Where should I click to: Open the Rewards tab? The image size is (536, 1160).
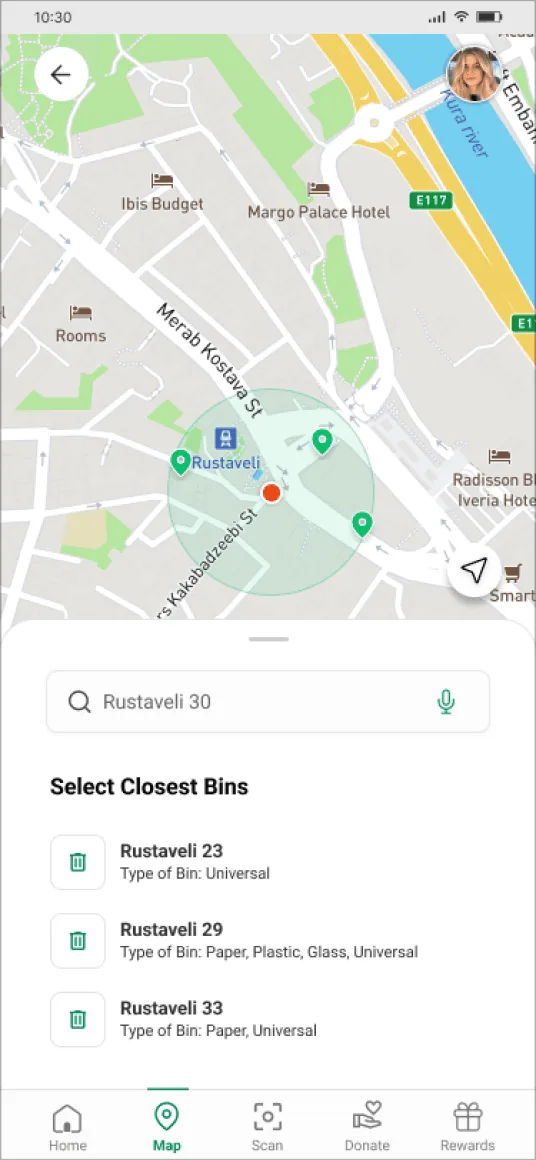point(467,1127)
